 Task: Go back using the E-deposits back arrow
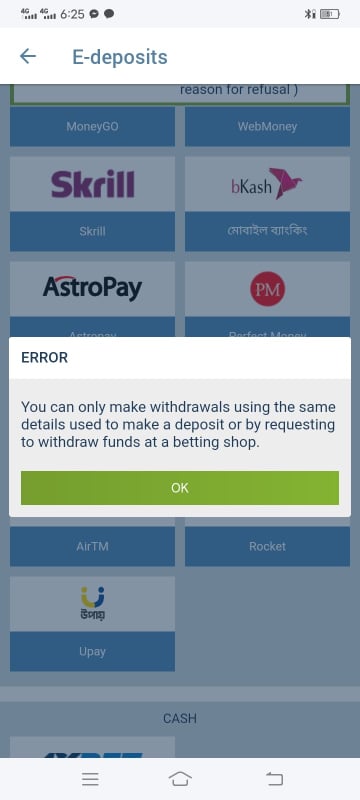[28, 56]
